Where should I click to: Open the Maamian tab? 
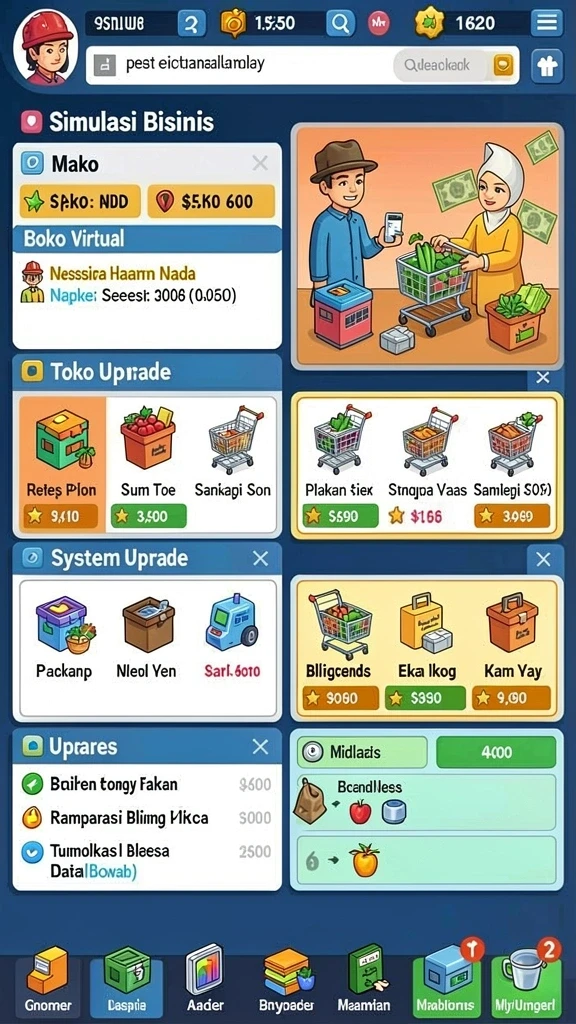[x=364, y=986]
